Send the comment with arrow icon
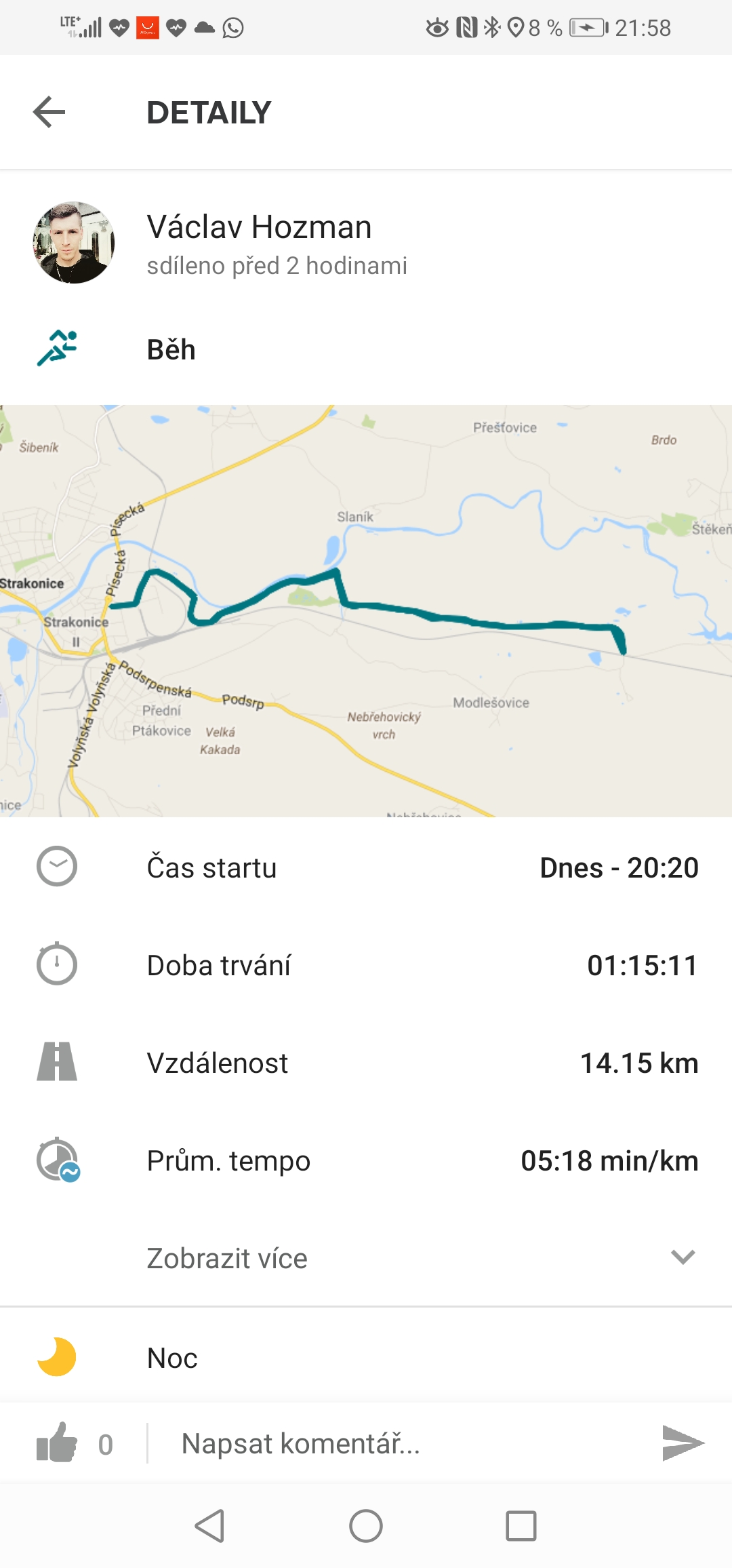The image size is (732, 1568). click(683, 1443)
